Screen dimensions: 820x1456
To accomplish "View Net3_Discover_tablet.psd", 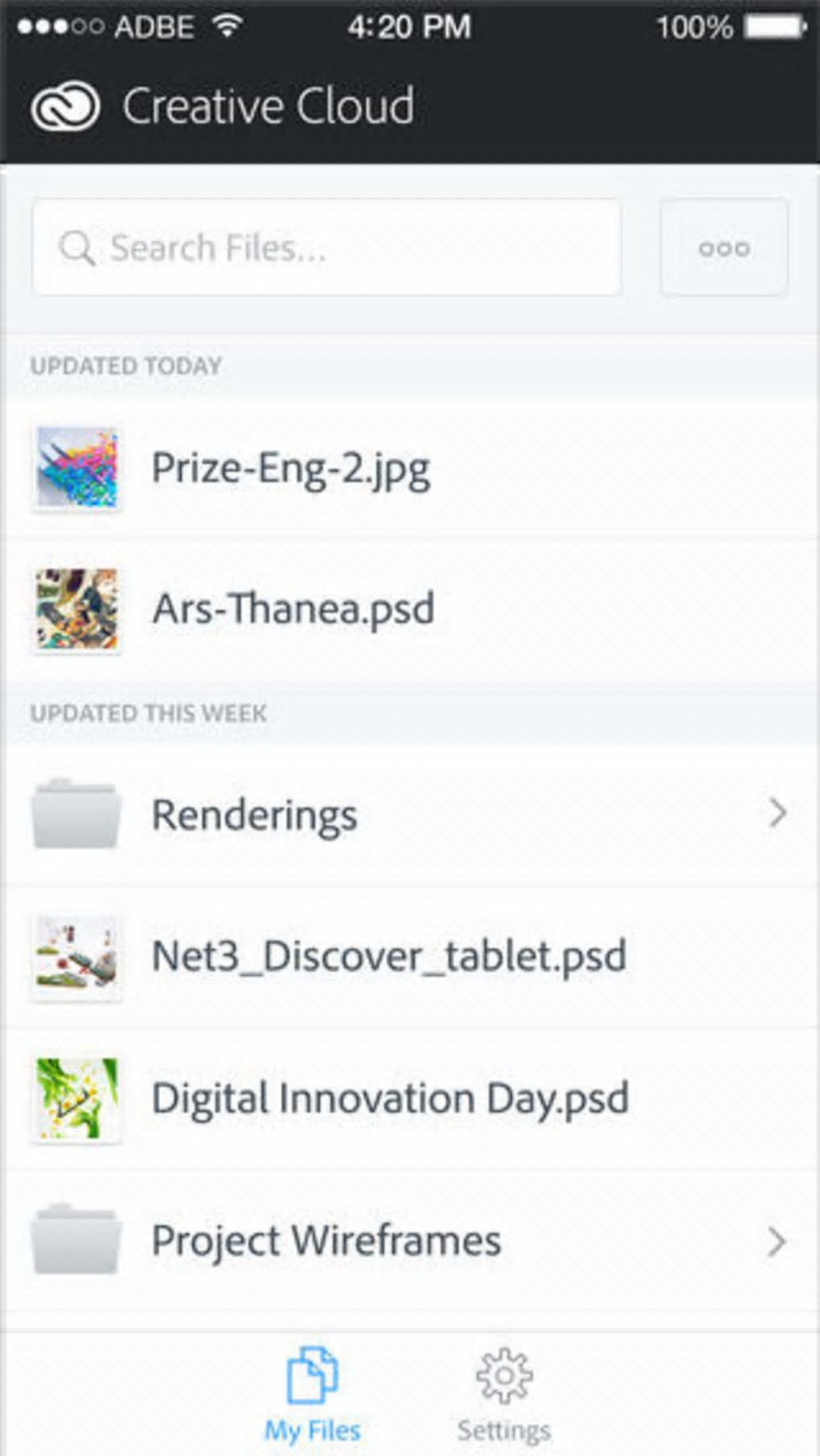I will pos(389,956).
